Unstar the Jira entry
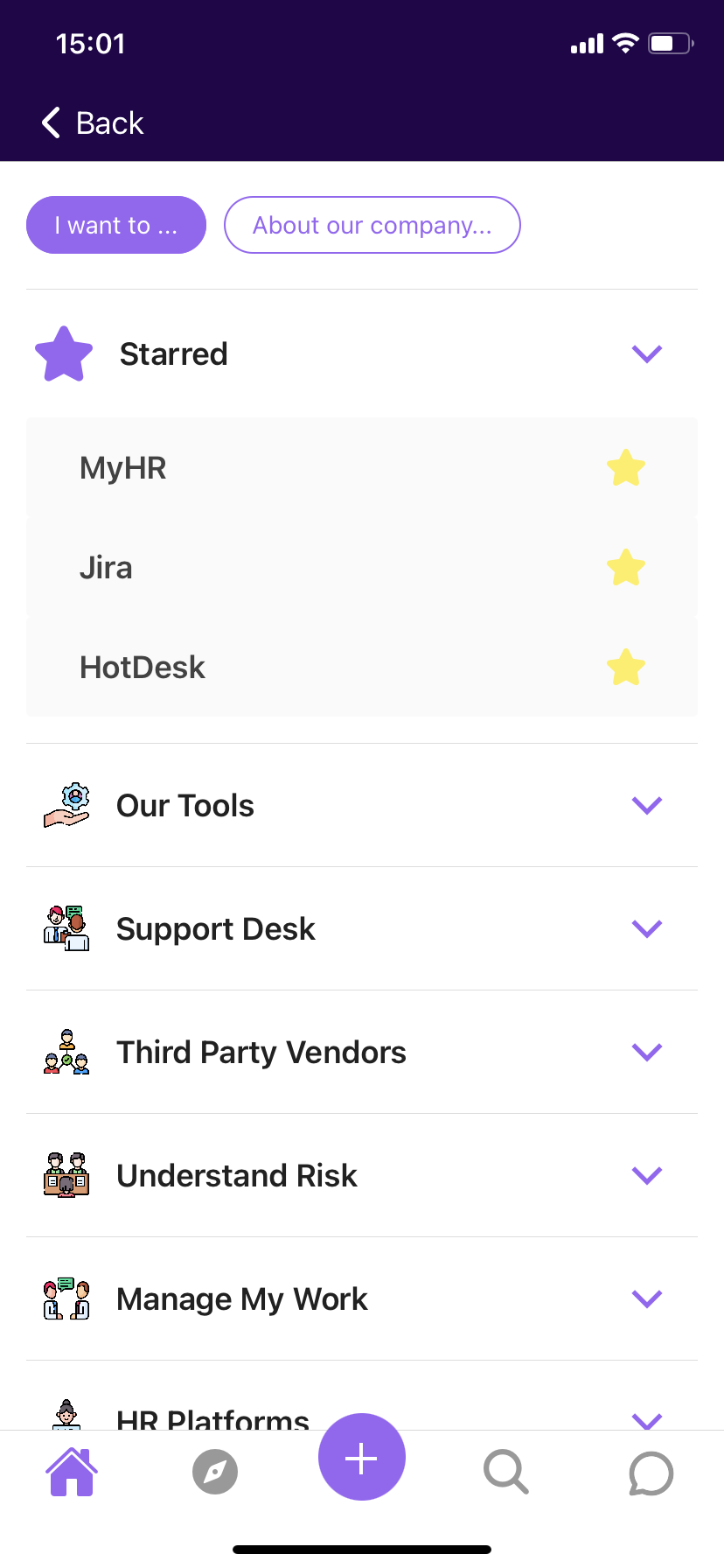Screen dimensions: 724x1568 coord(625,568)
